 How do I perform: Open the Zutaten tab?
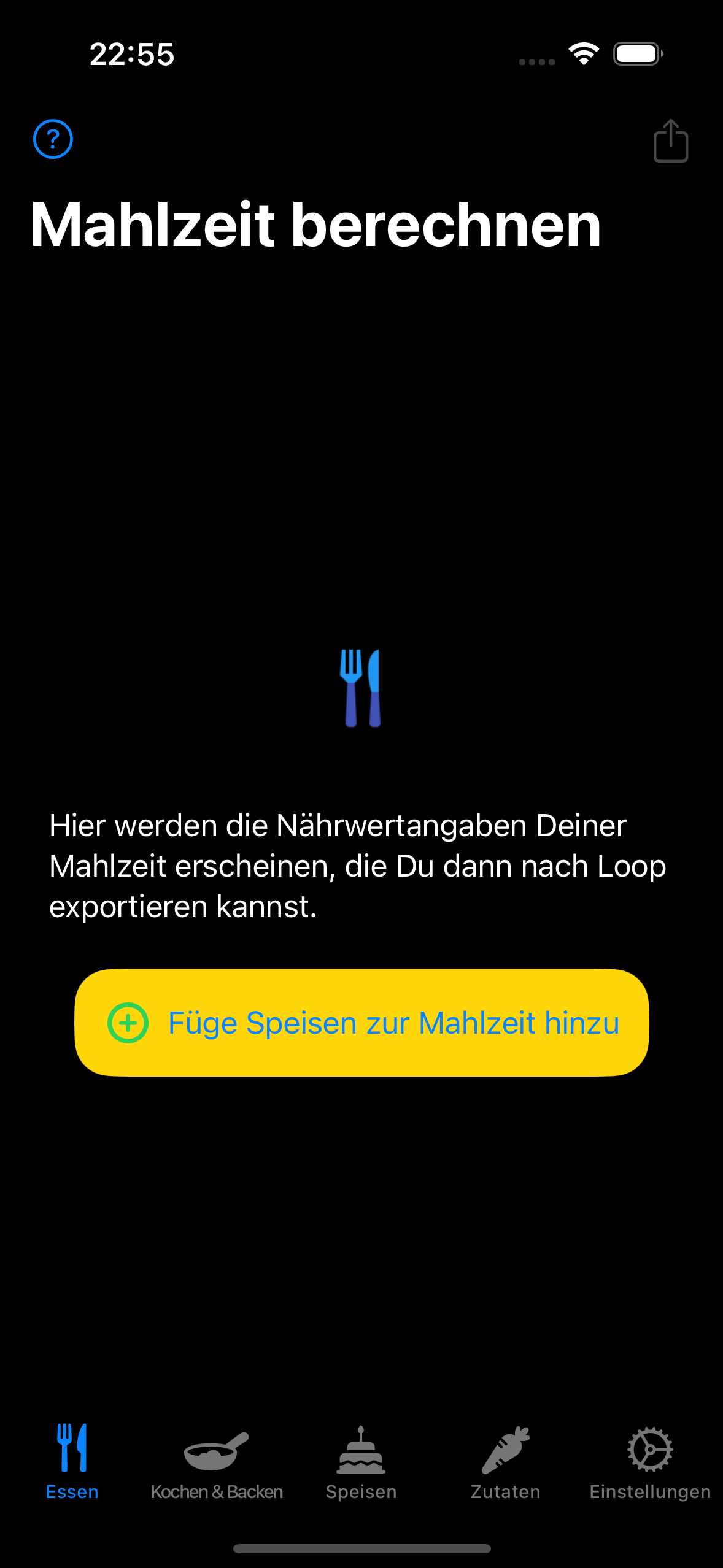(x=506, y=1462)
